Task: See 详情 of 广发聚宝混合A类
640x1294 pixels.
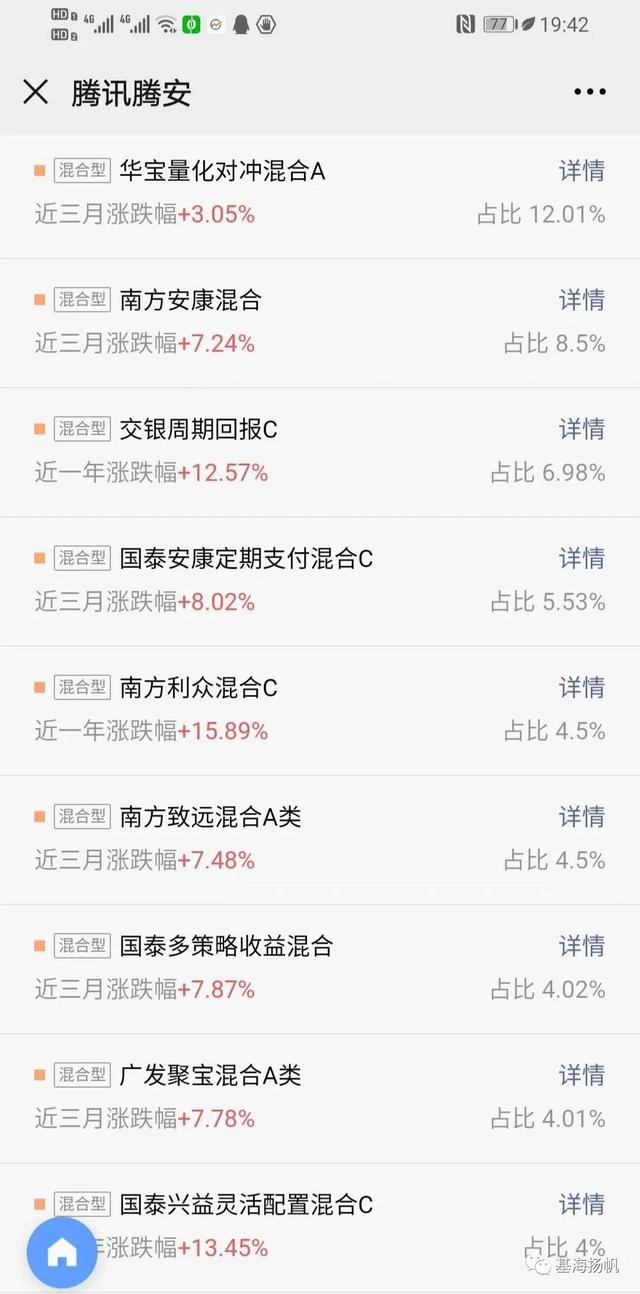Action: [582, 1075]
